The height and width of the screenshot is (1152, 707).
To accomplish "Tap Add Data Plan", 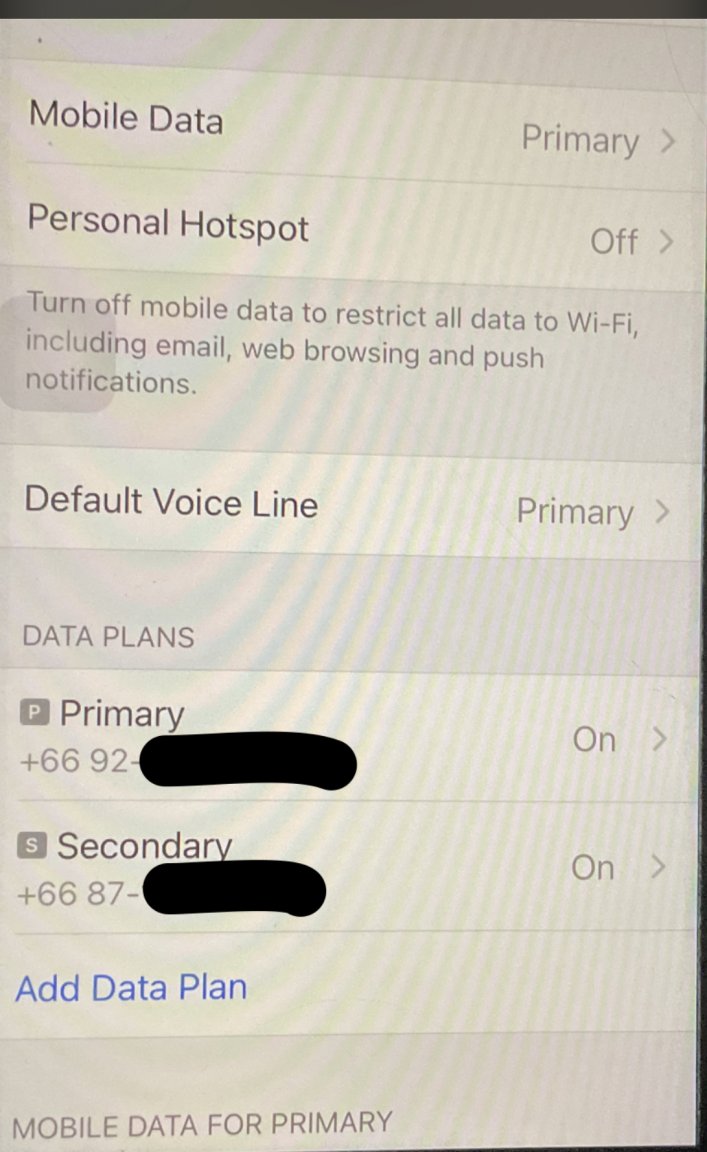I will pyautogui.click(x=131, y=988).
